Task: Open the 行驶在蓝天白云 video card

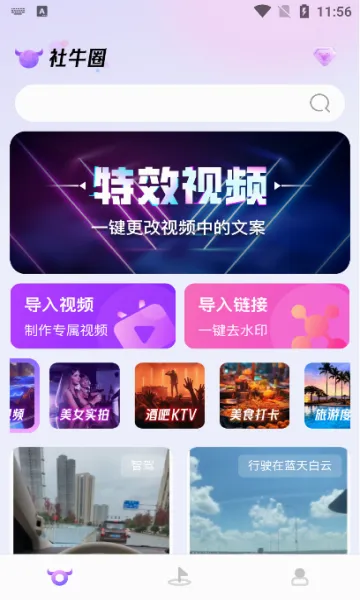Action: coord(269,500)
